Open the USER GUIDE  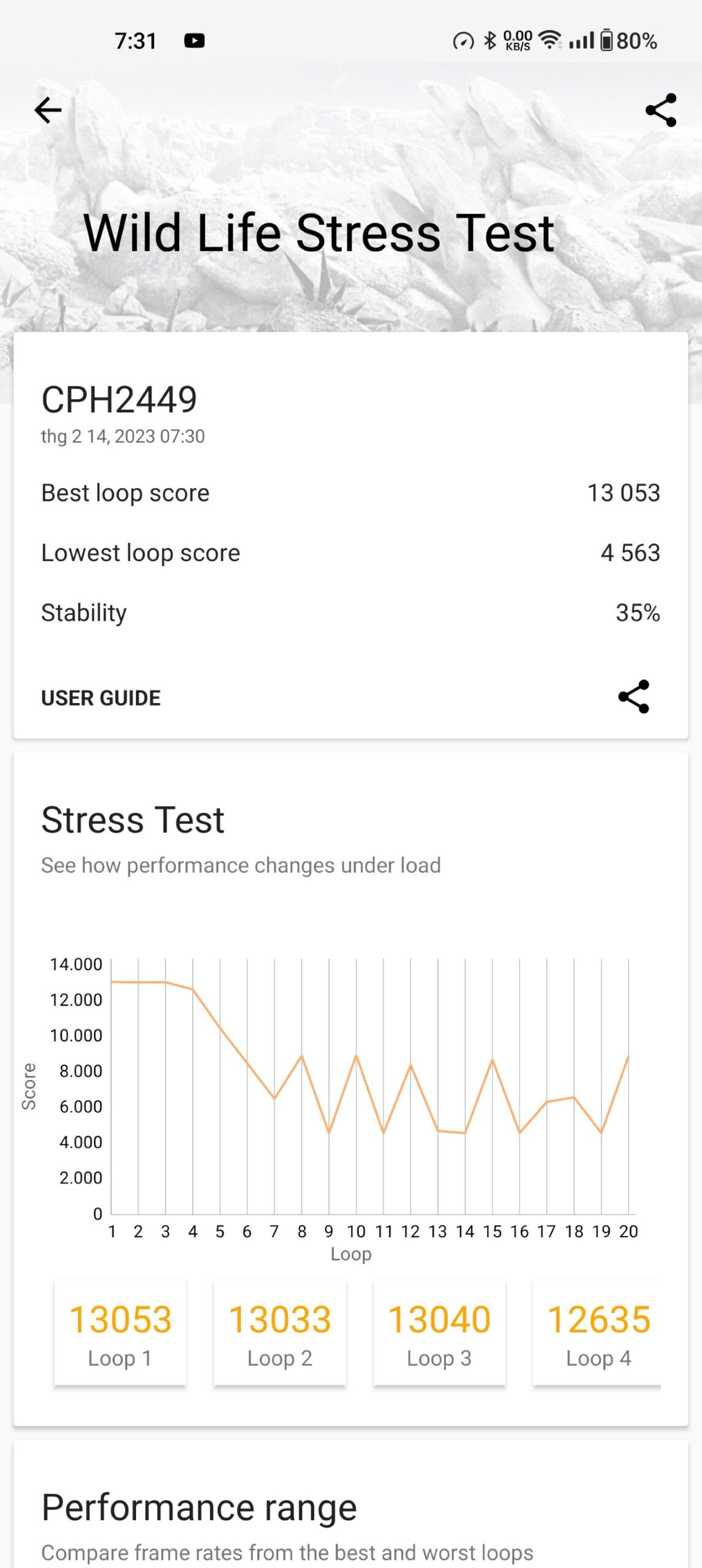[100, 698]
